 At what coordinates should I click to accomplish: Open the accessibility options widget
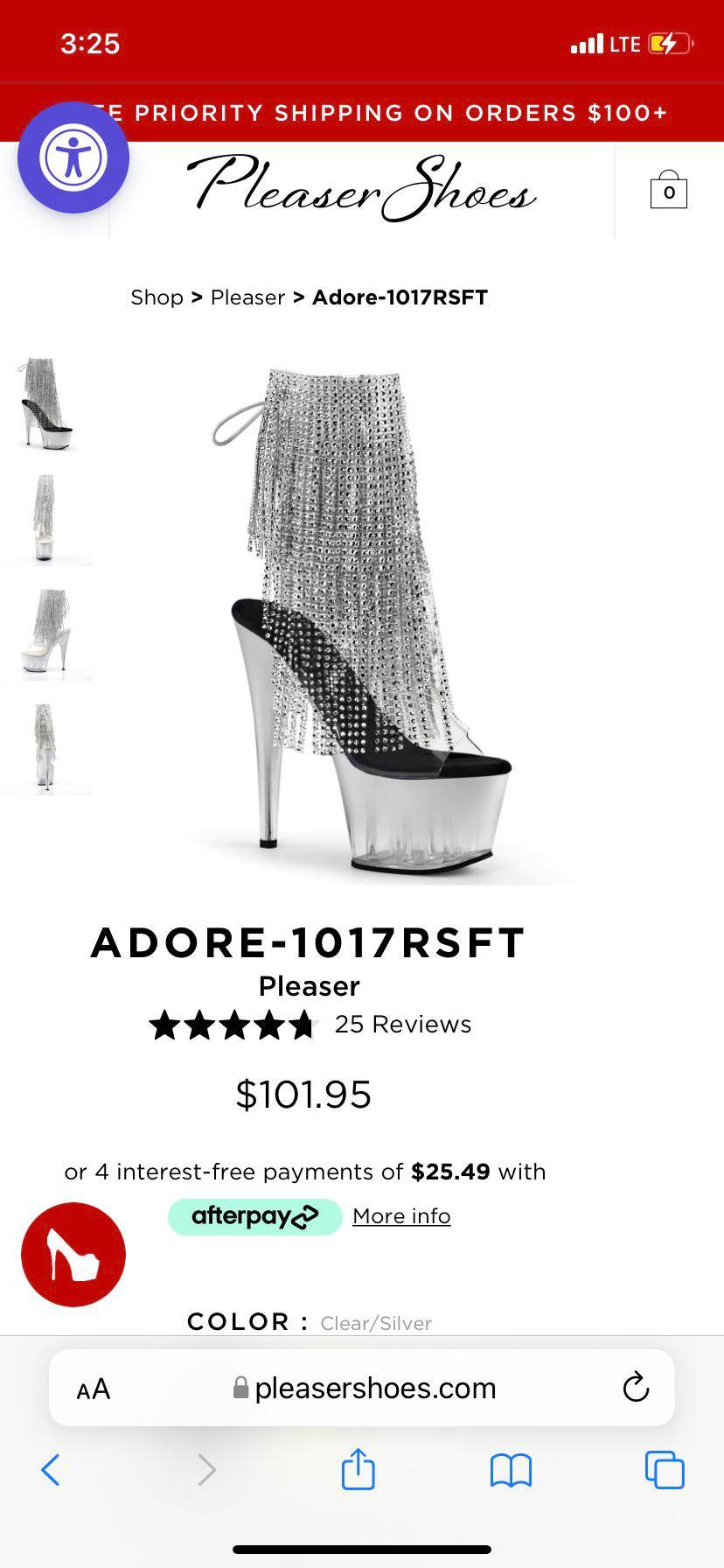click(73, 157)
